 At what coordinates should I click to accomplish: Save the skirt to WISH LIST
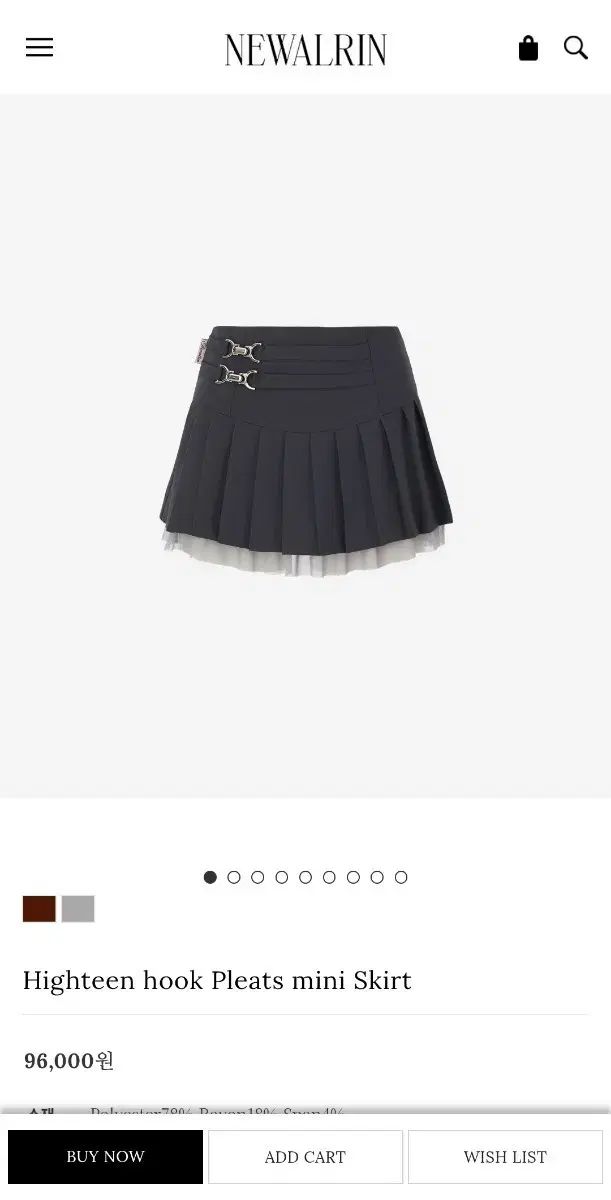[505, 1157]
